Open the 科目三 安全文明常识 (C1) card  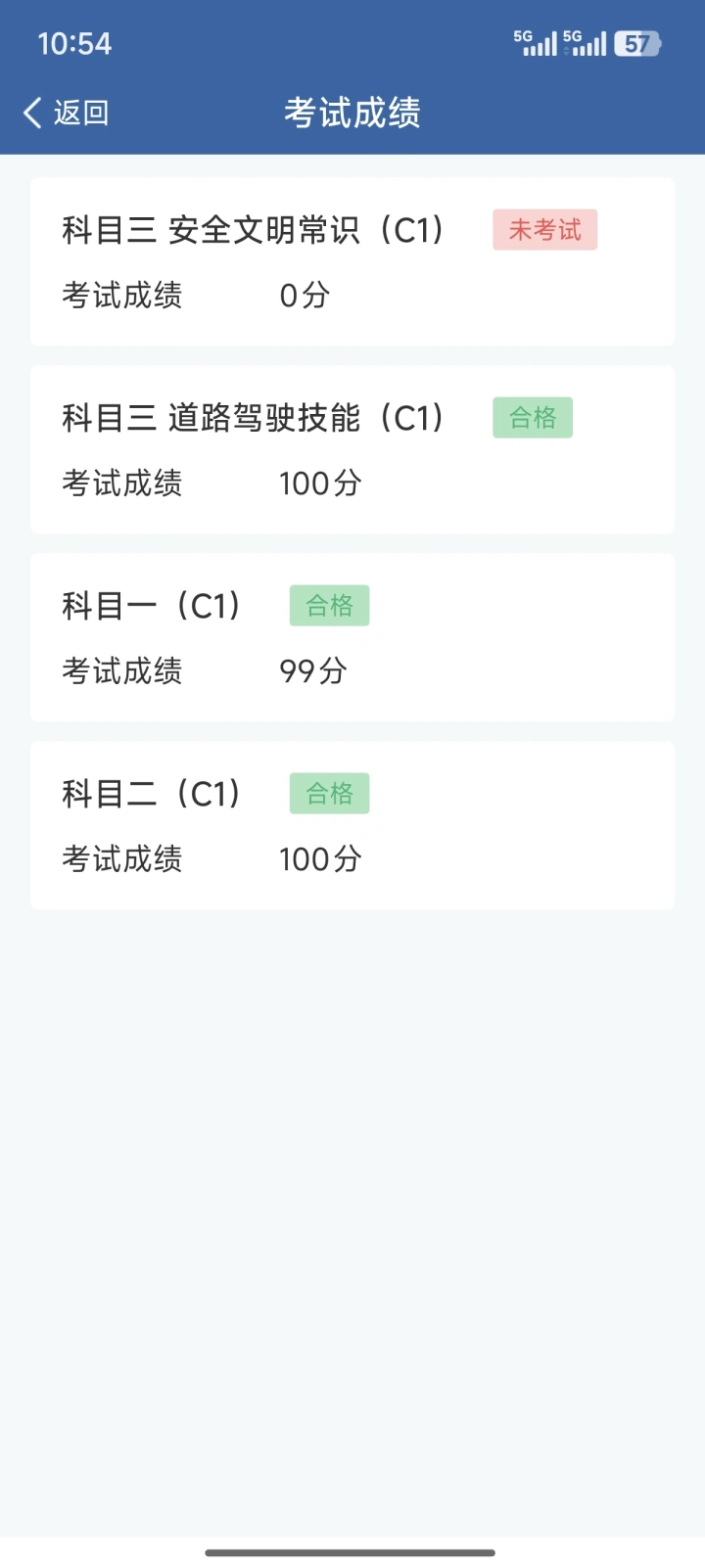(352, 261)
